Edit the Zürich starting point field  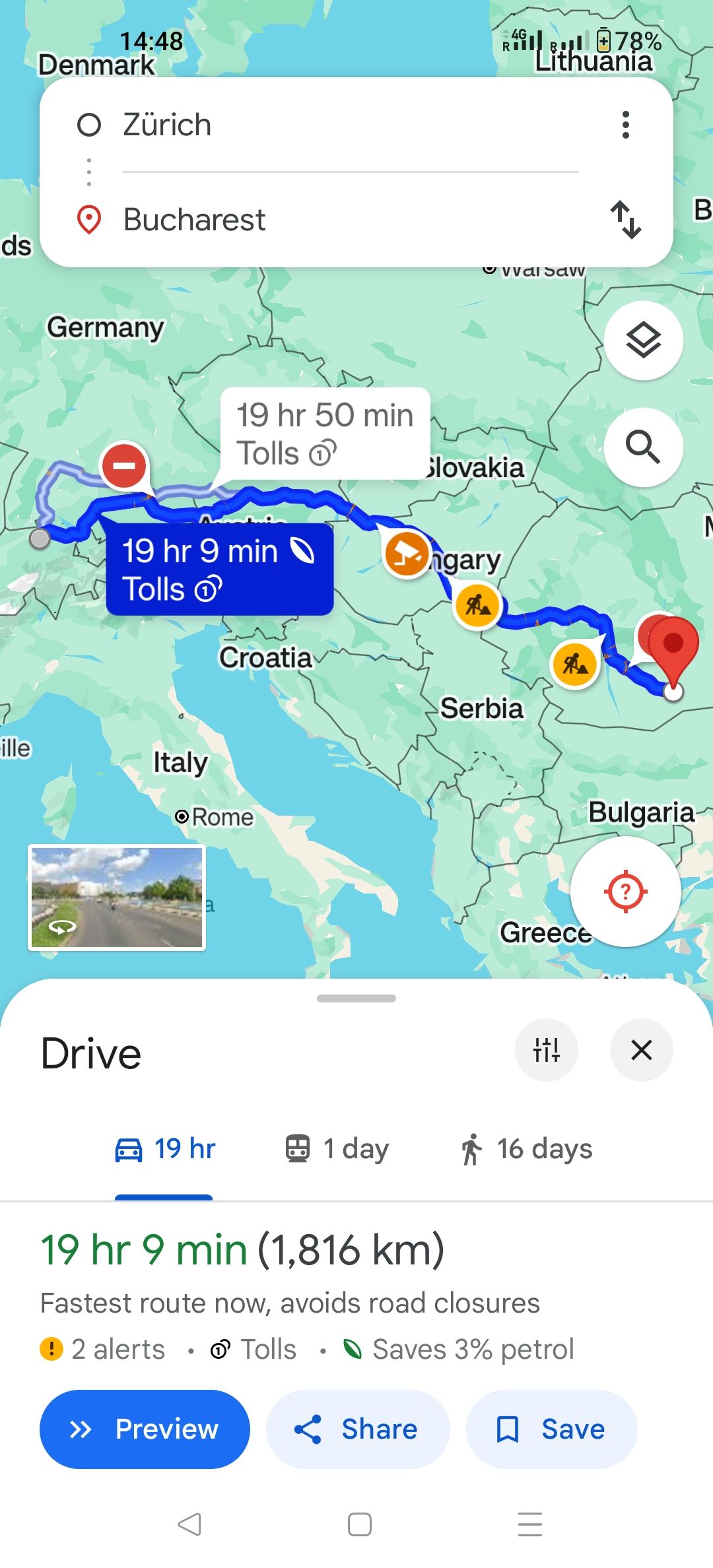(350, 125)
